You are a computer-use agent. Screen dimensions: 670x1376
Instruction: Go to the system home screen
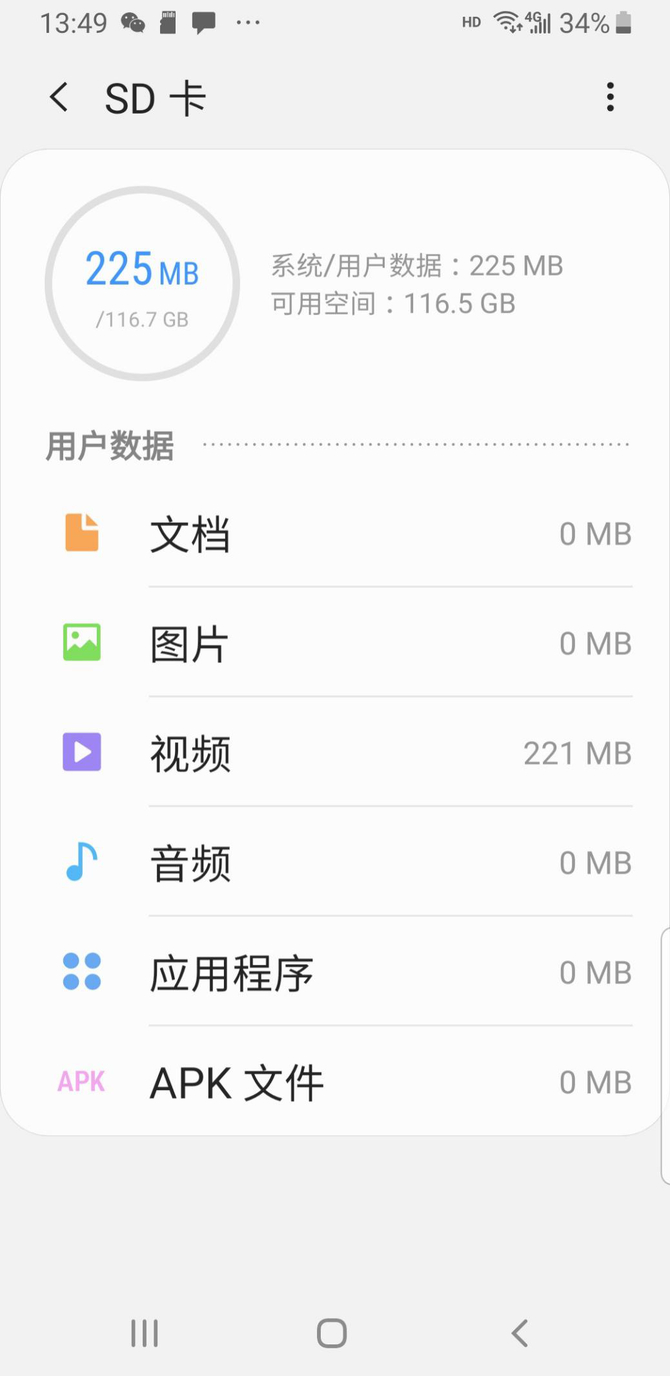tap(332, 1332)
